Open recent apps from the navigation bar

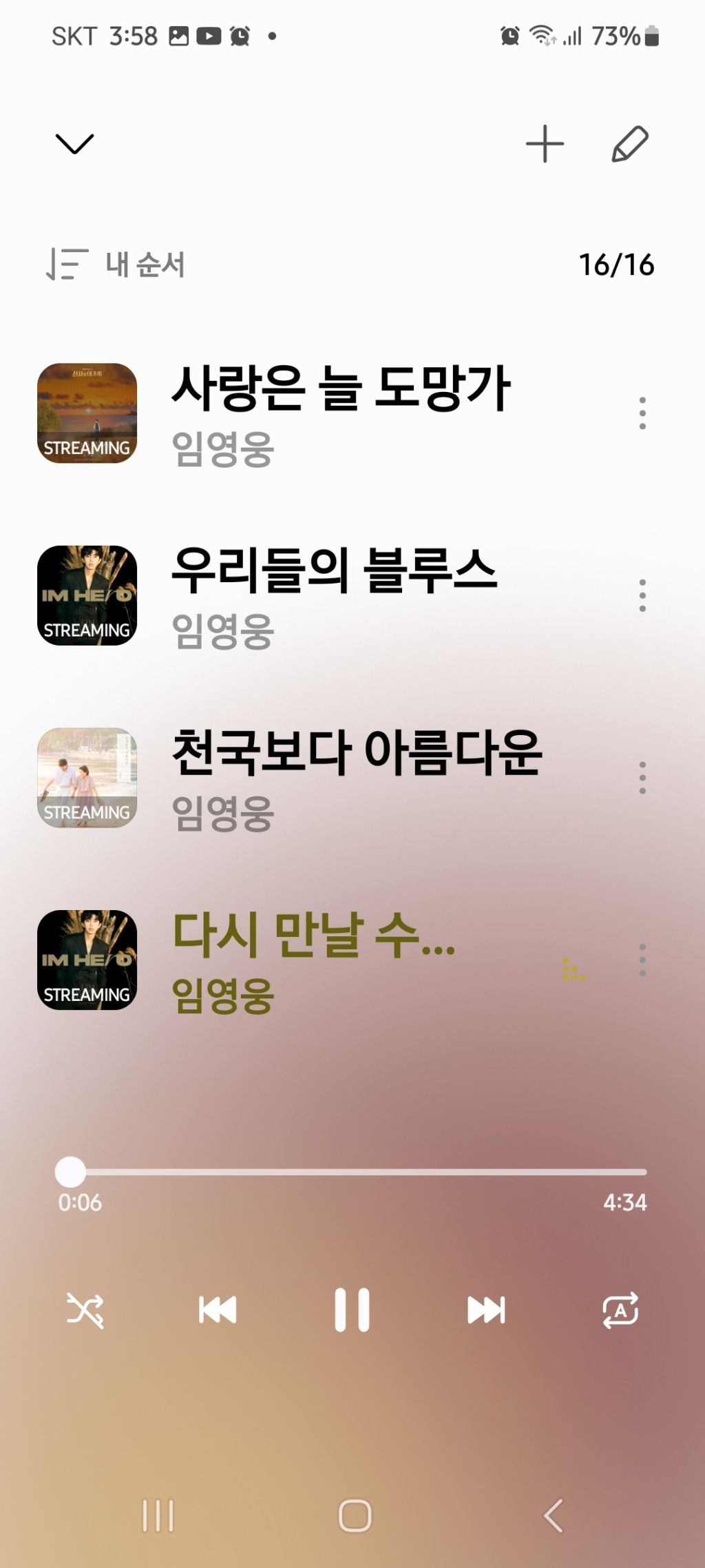coord(158,1516)
